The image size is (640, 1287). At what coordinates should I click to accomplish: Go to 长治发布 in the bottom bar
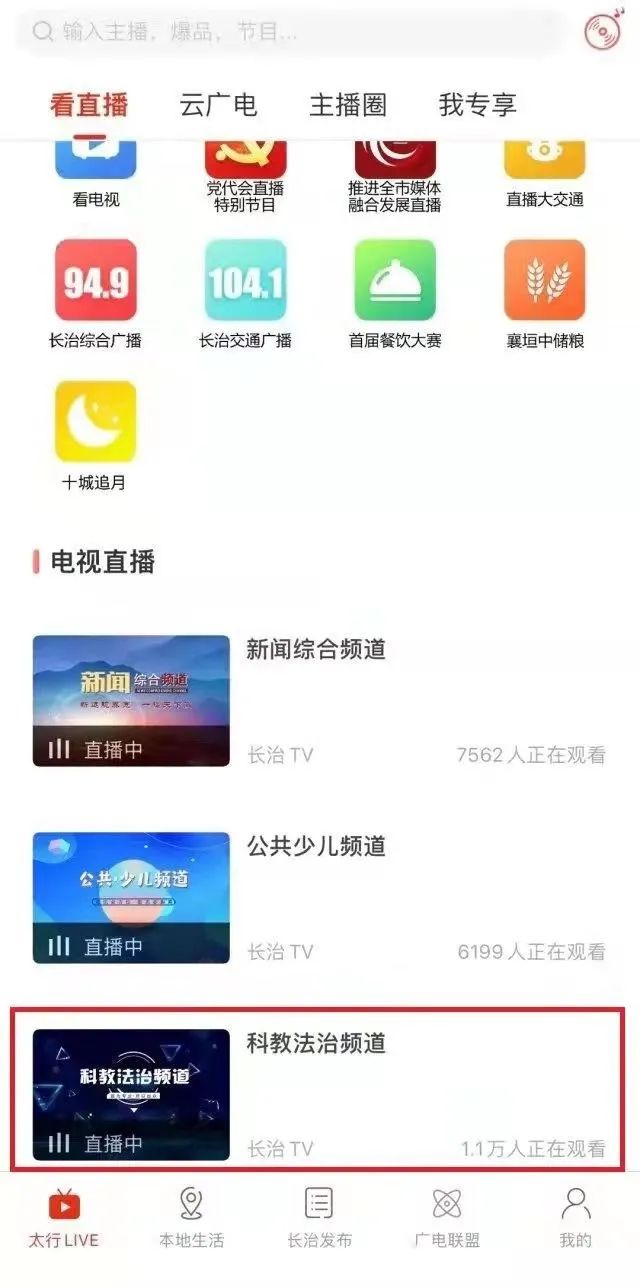320,1218
